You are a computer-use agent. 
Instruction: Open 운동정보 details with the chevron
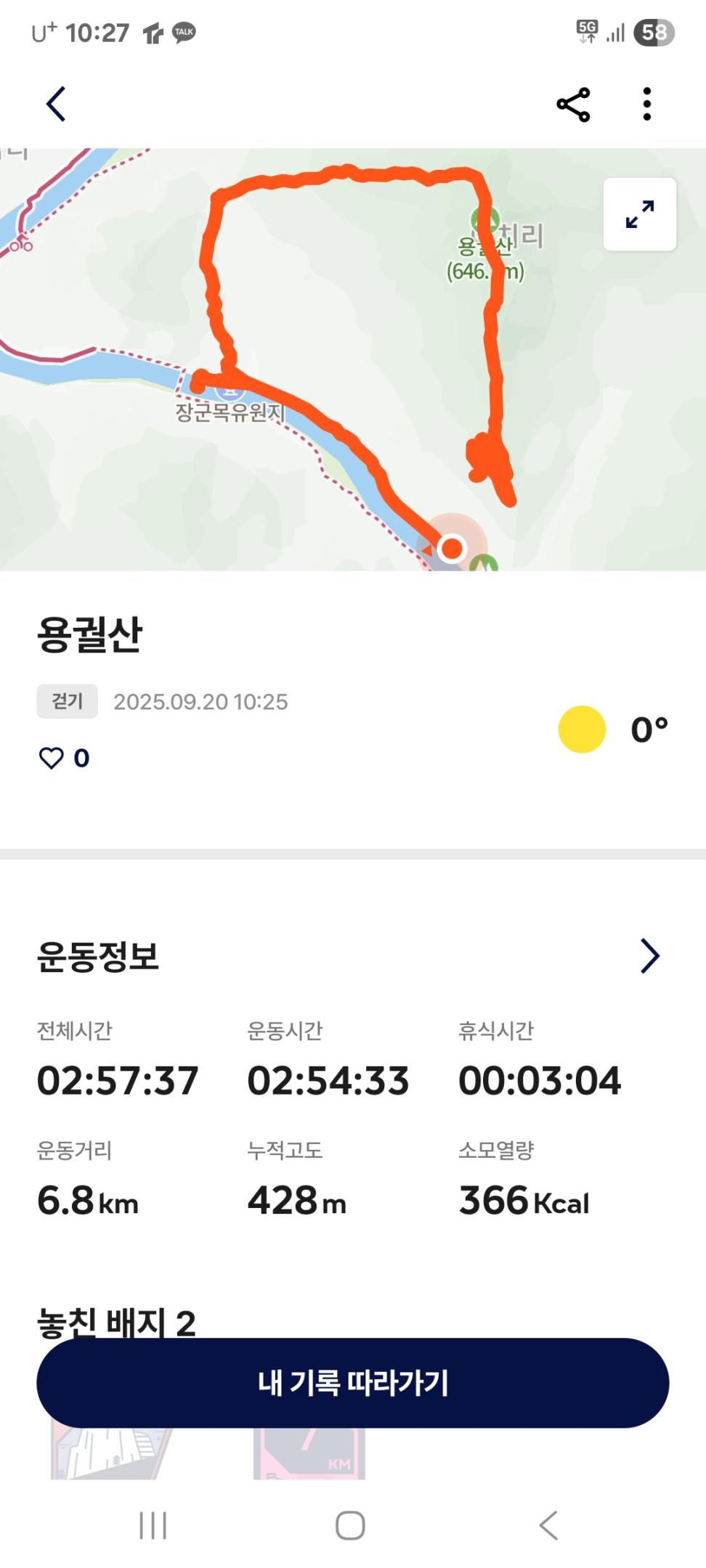(x=650, y=955)
